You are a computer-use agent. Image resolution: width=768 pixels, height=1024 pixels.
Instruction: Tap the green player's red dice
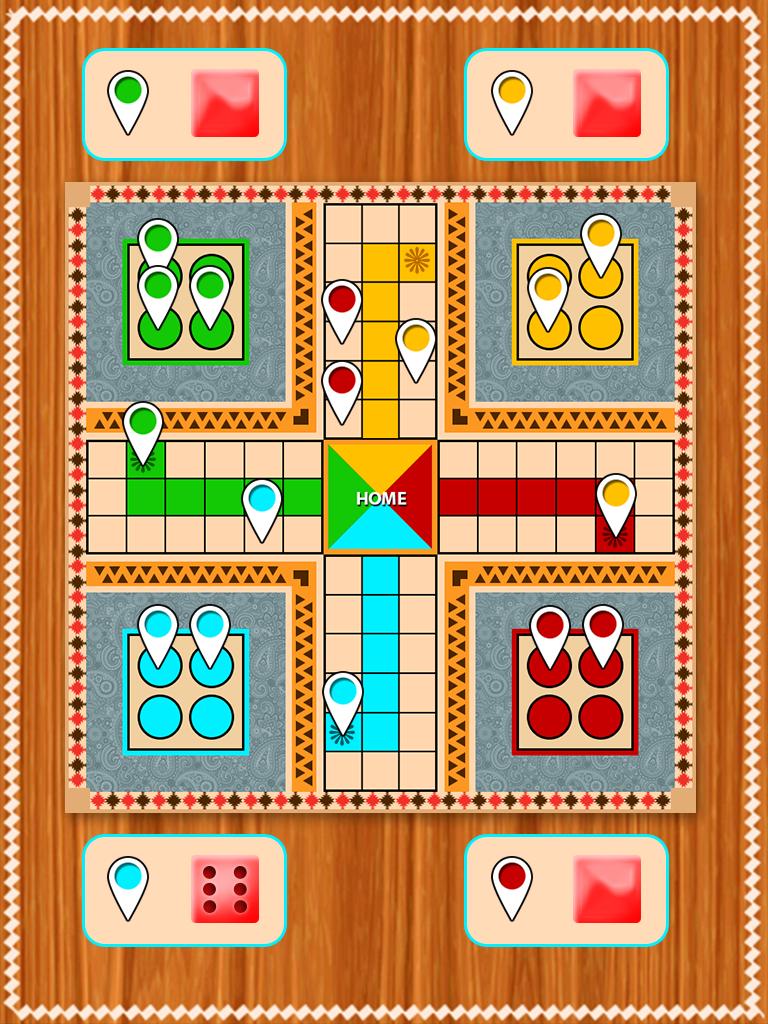coord(225,103)
